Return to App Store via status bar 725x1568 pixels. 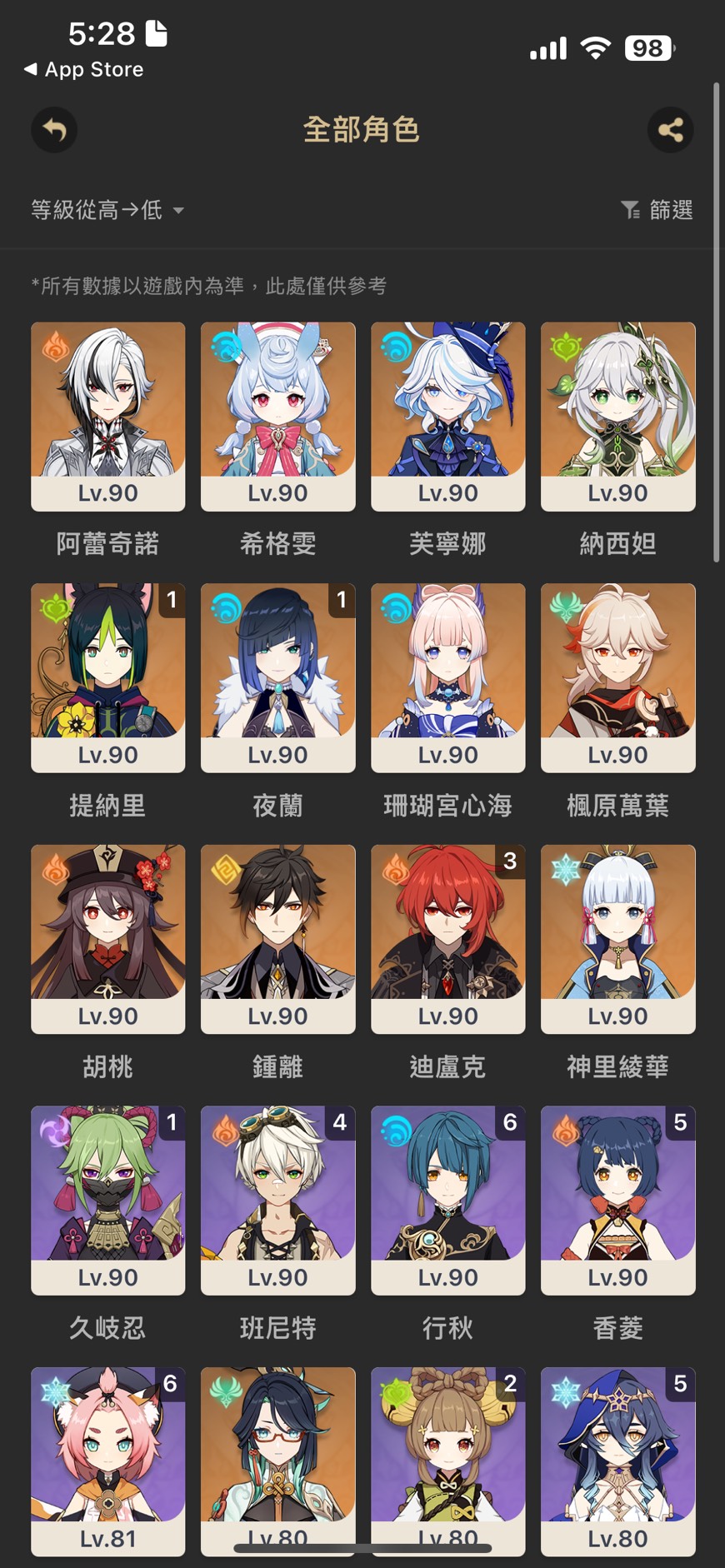click(83, 70)
